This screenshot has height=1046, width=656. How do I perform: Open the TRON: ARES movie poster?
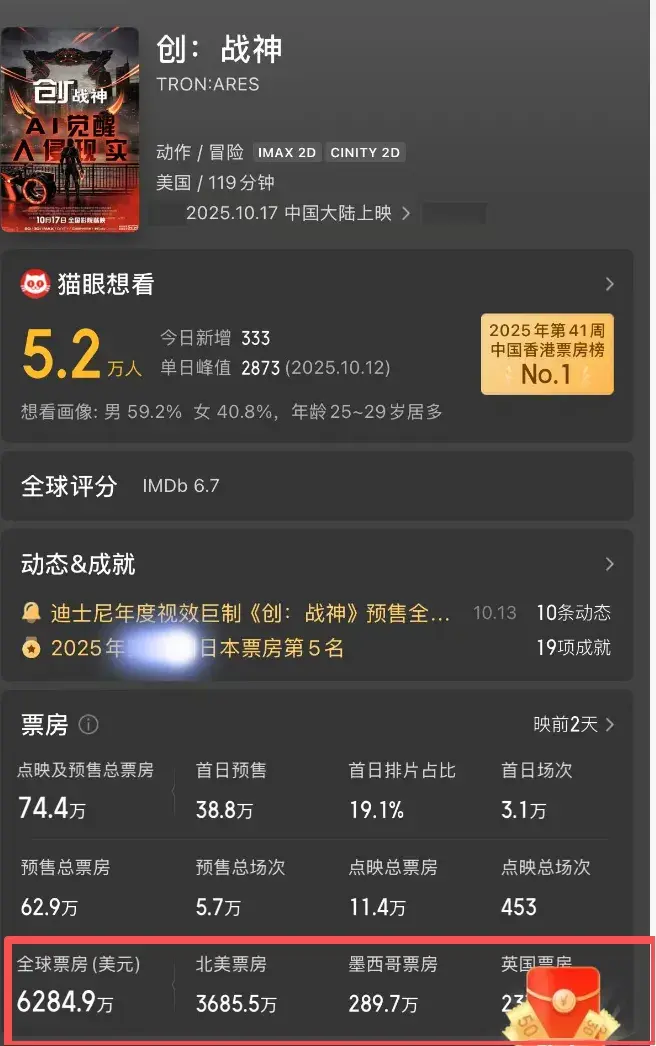pos(70,129)
